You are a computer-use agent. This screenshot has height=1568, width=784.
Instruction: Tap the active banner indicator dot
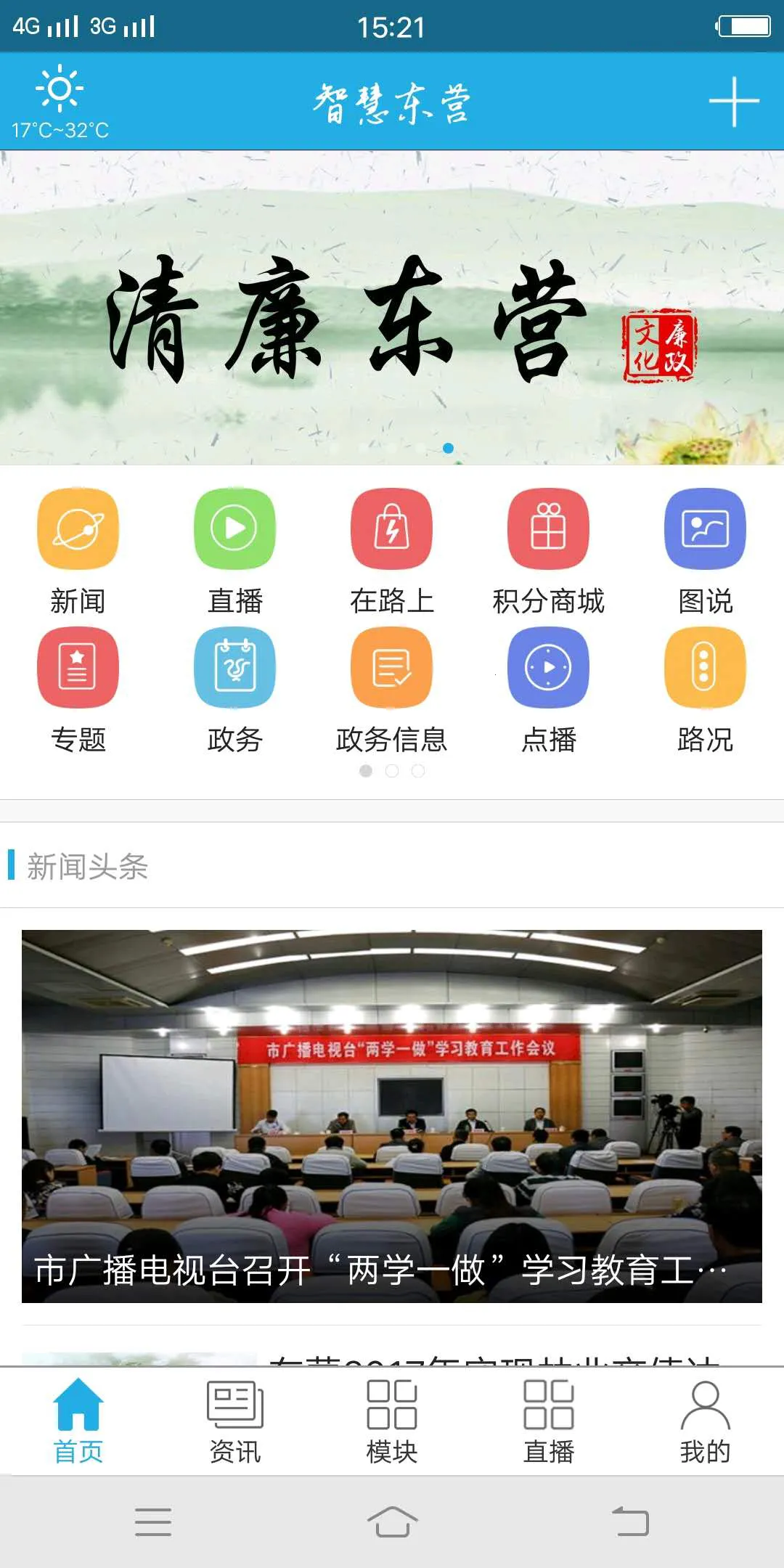[x=447, y=449]
